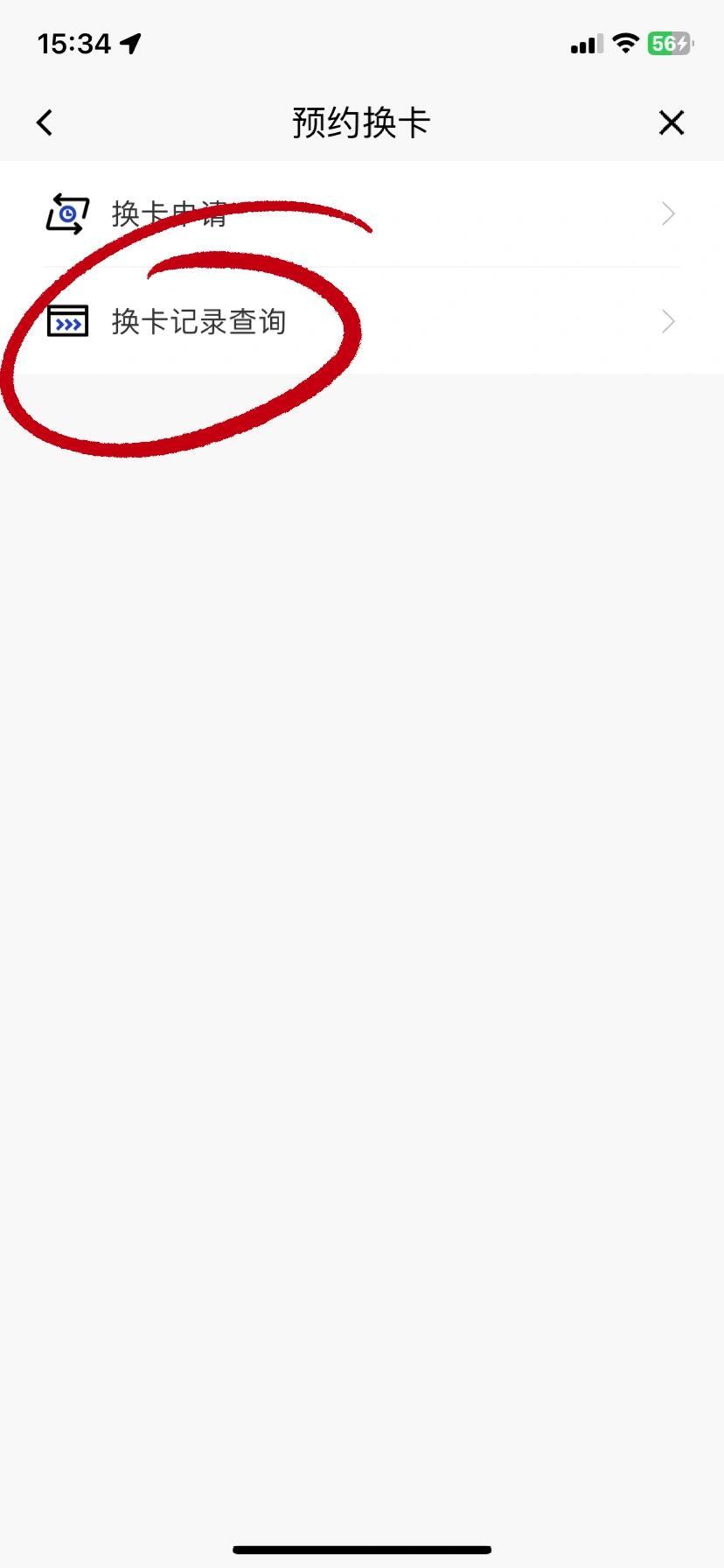Open 换卡申请 row

pyautogui.click(x=362, y=214)
